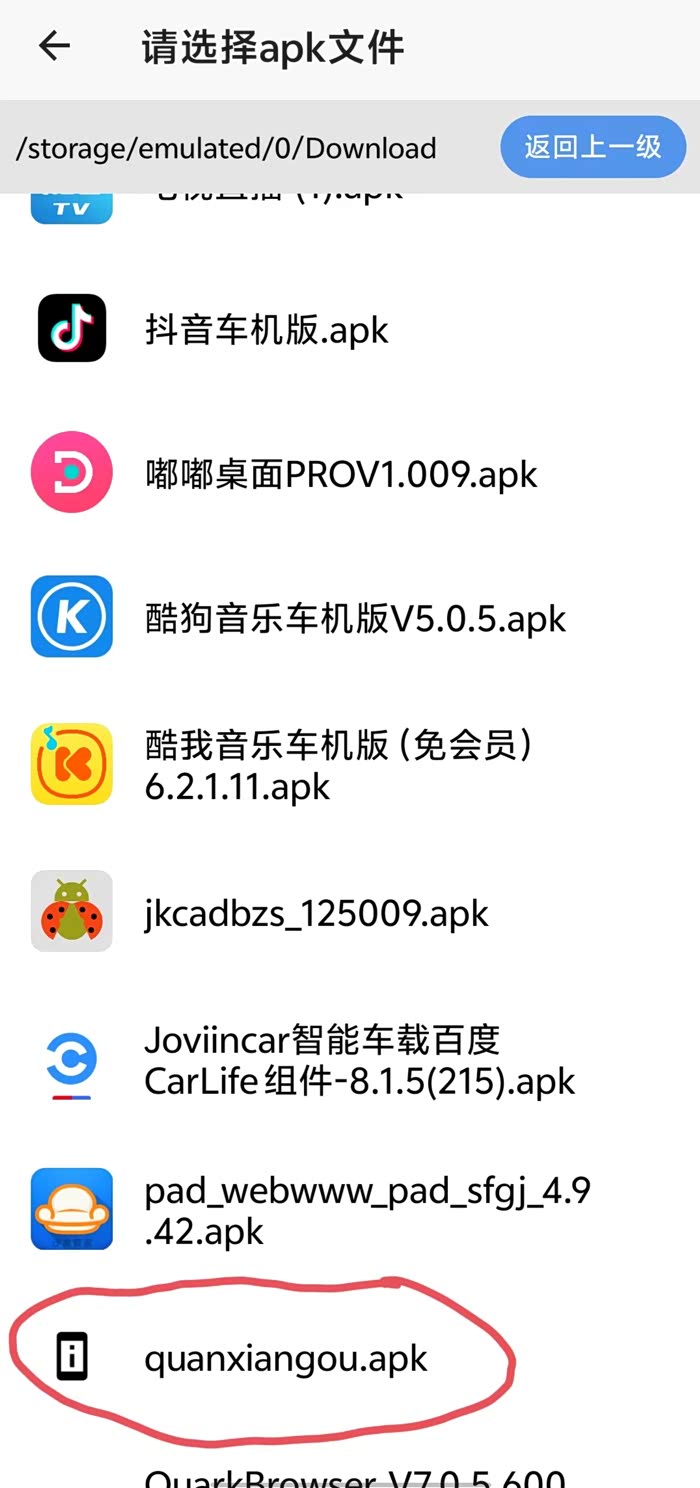
Task: Select 酷狗音乐车机版V5.0.5.apk
Action: 350,617
